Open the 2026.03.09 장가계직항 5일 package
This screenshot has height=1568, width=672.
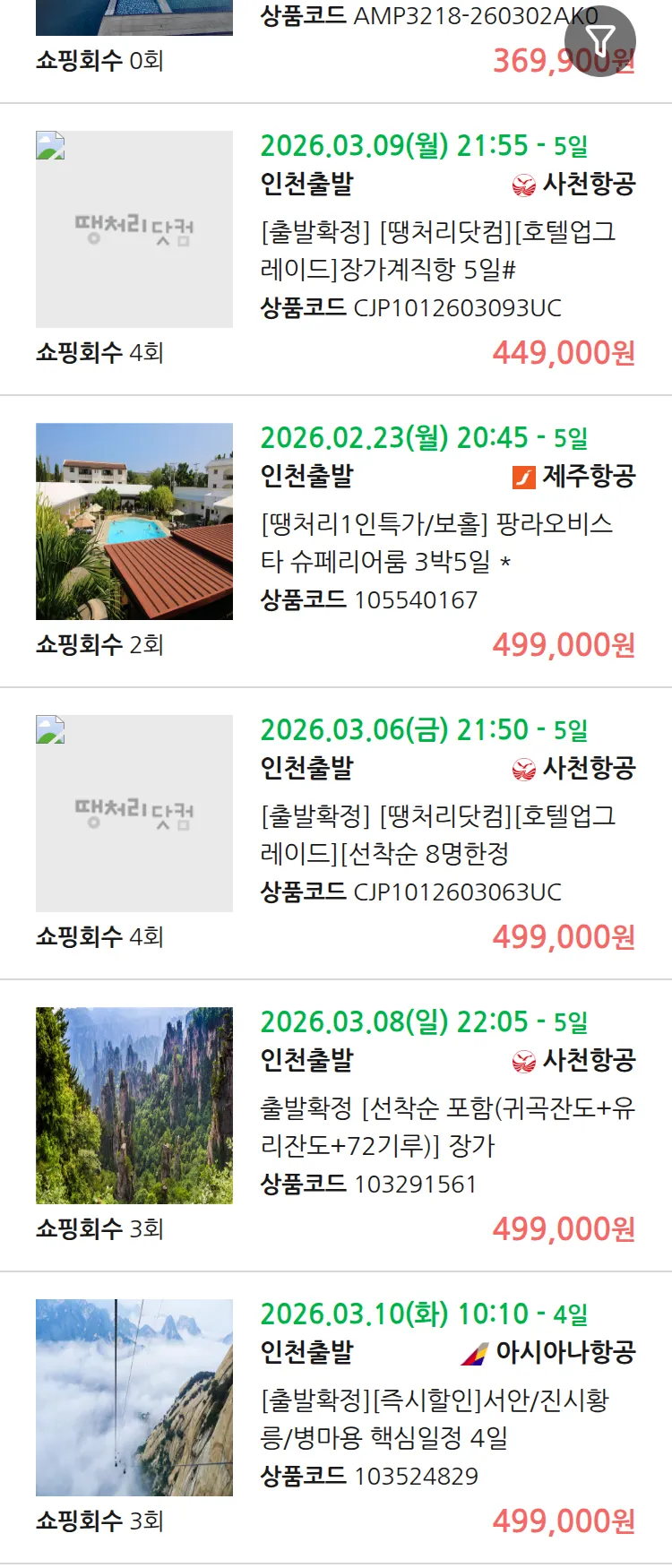pyautogui.click(x=437, y=251)
